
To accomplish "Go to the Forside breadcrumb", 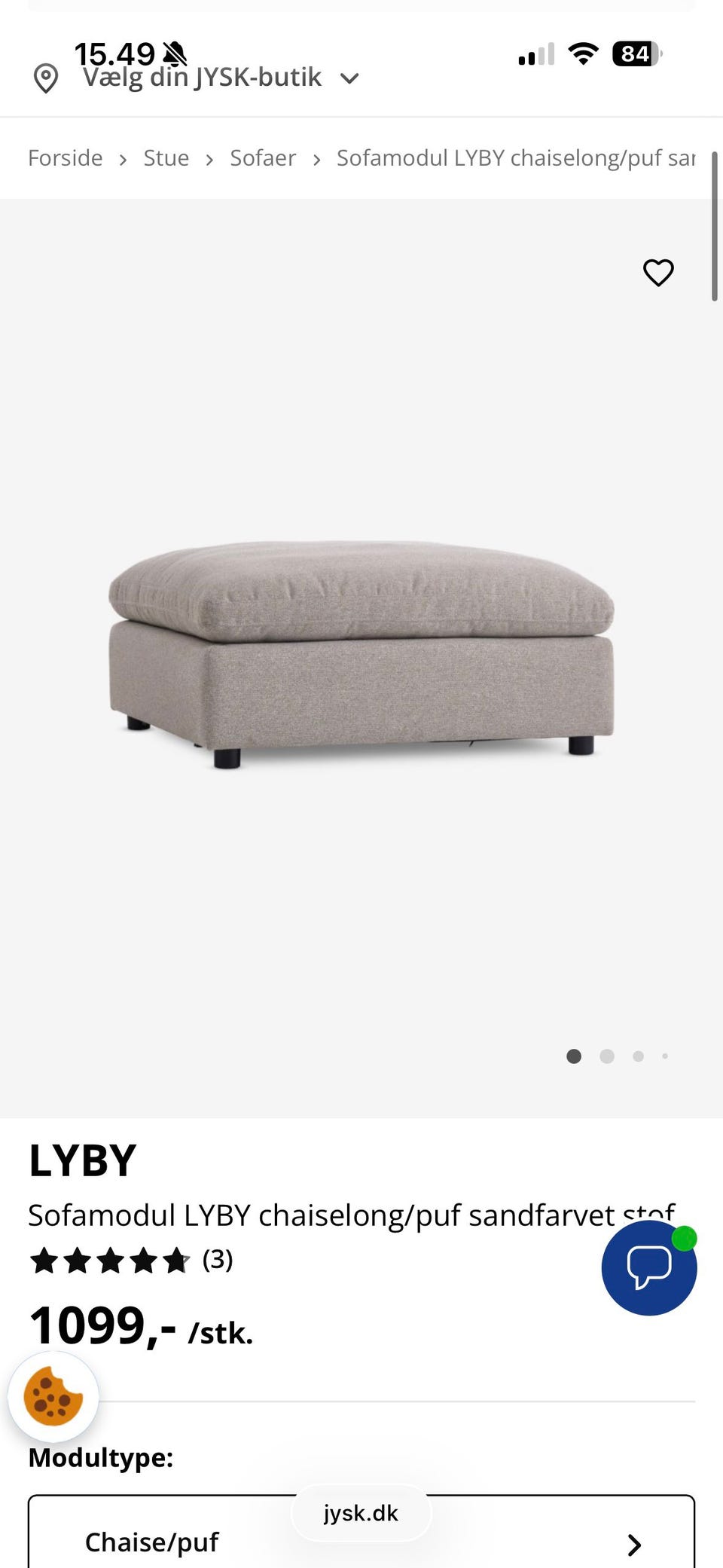I will 66,158.
